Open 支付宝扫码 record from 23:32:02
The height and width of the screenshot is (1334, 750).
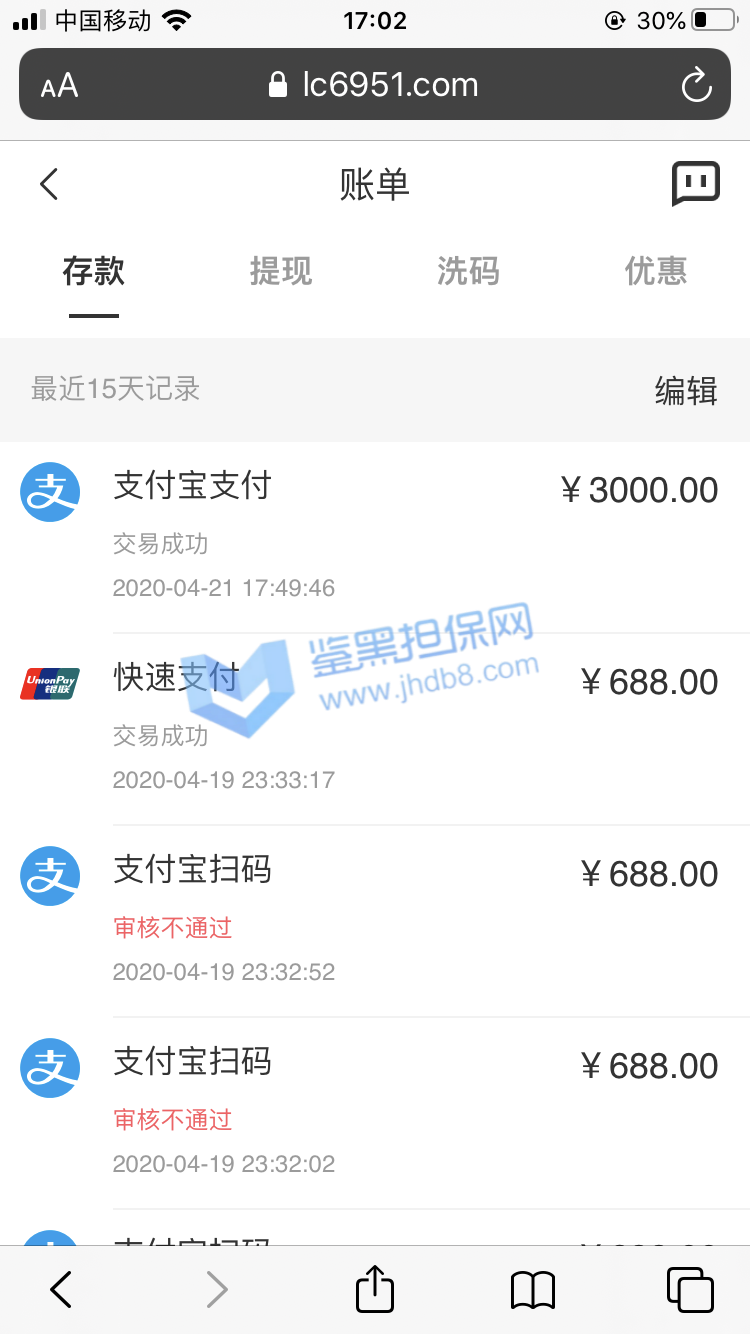(375, 1112)
